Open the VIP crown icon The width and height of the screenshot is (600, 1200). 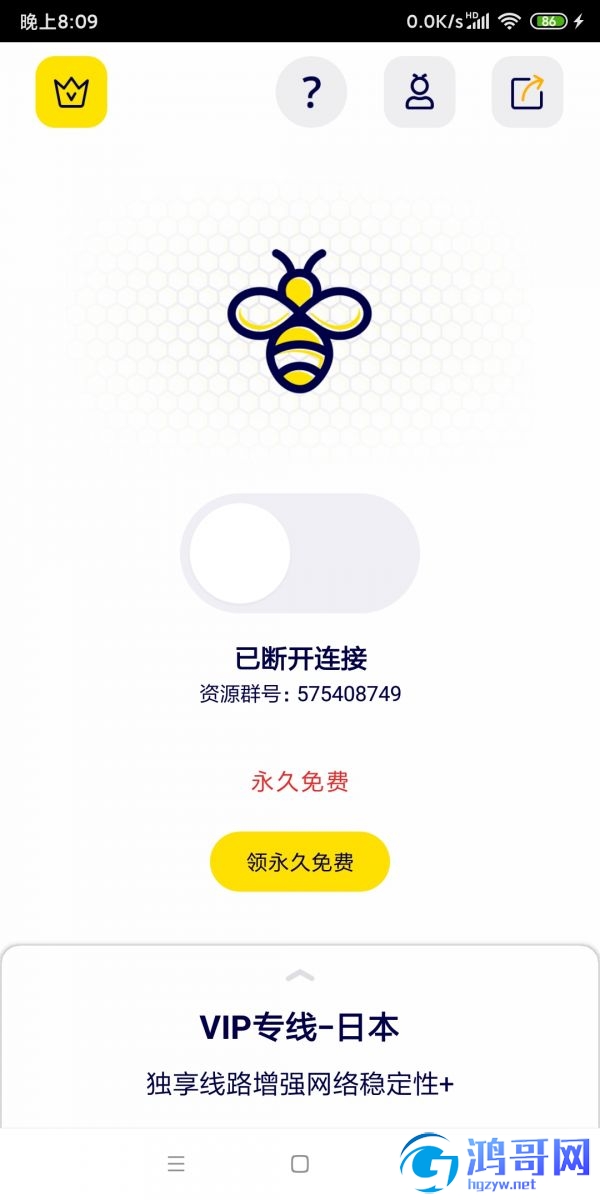71,92
